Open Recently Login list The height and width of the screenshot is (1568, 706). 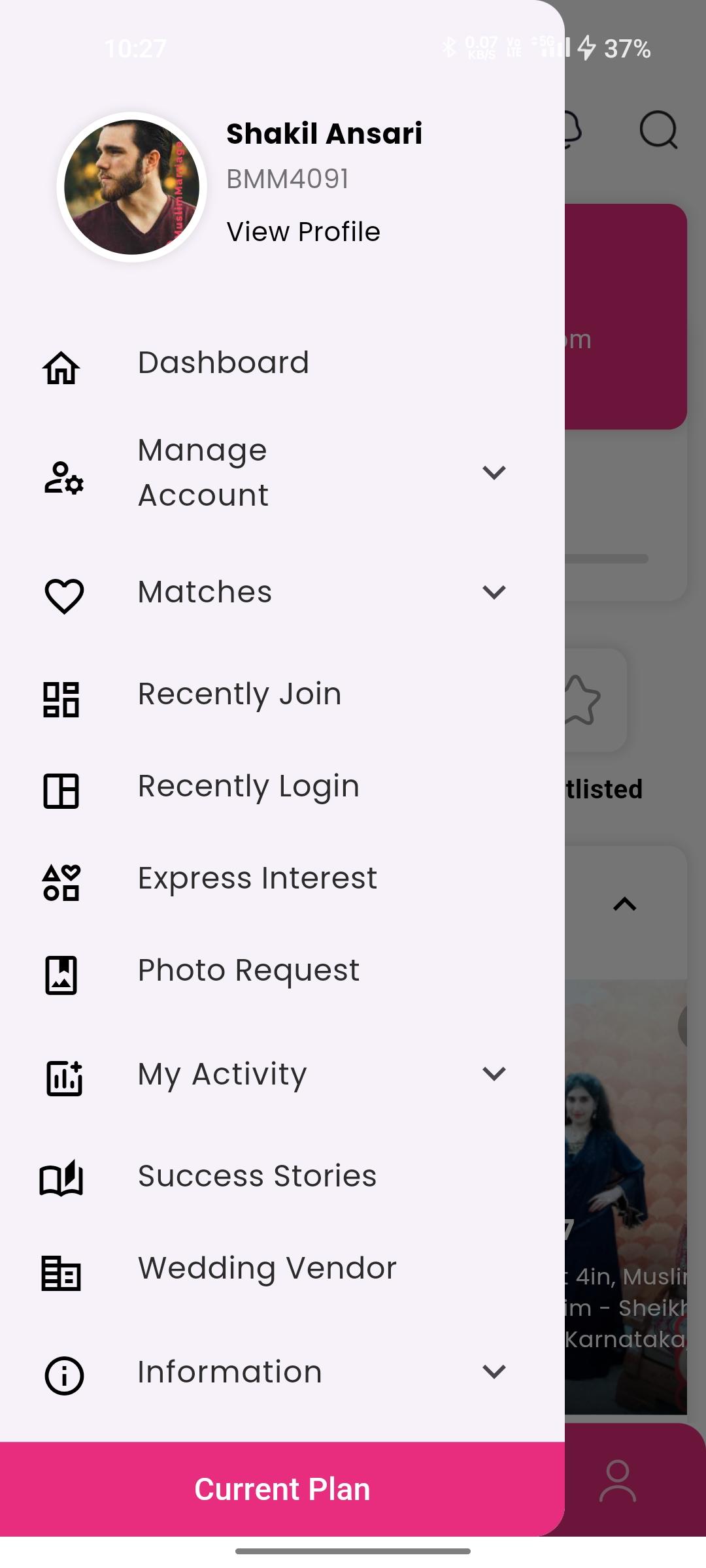pyautogui.click(x=282, y=787)
